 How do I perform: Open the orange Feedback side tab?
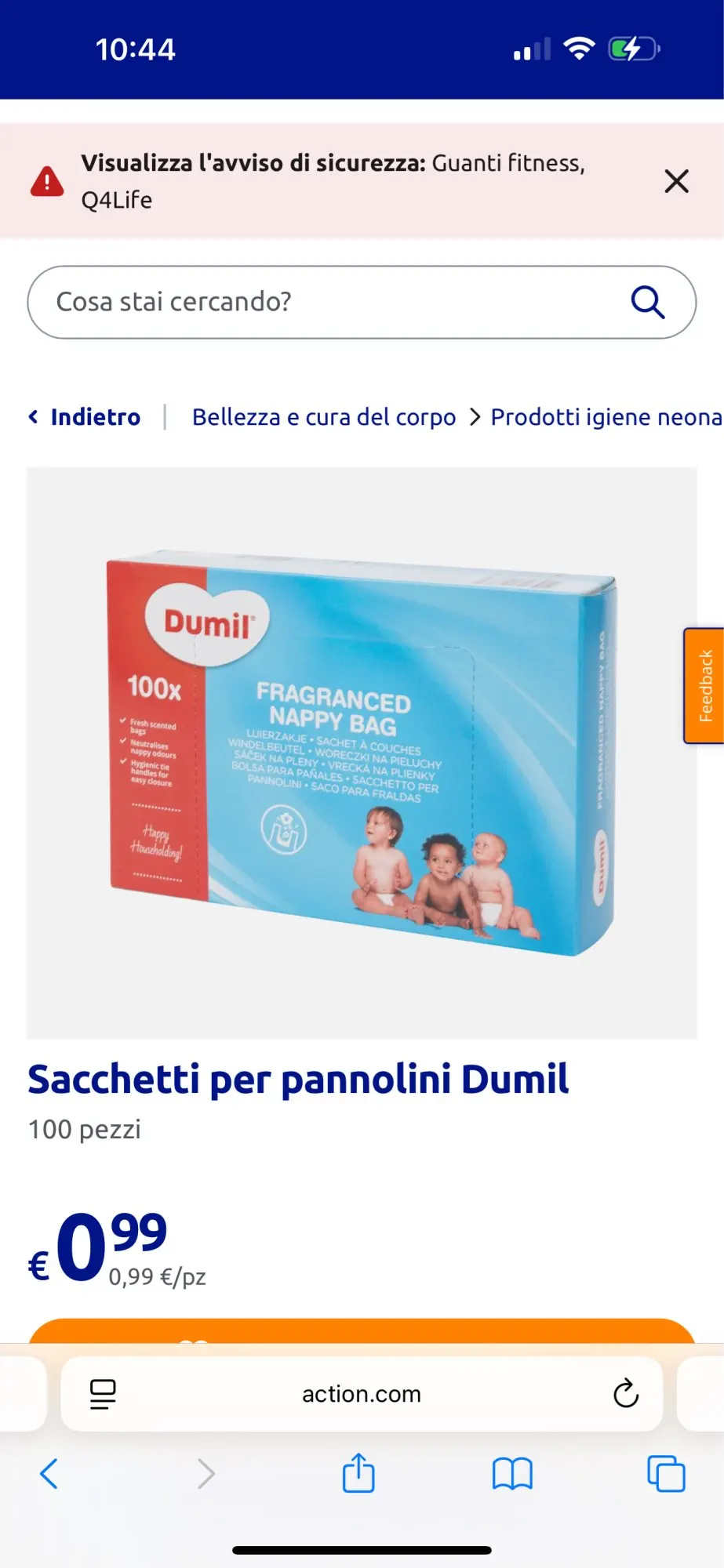pyautogui.click(x=704, y=685)
